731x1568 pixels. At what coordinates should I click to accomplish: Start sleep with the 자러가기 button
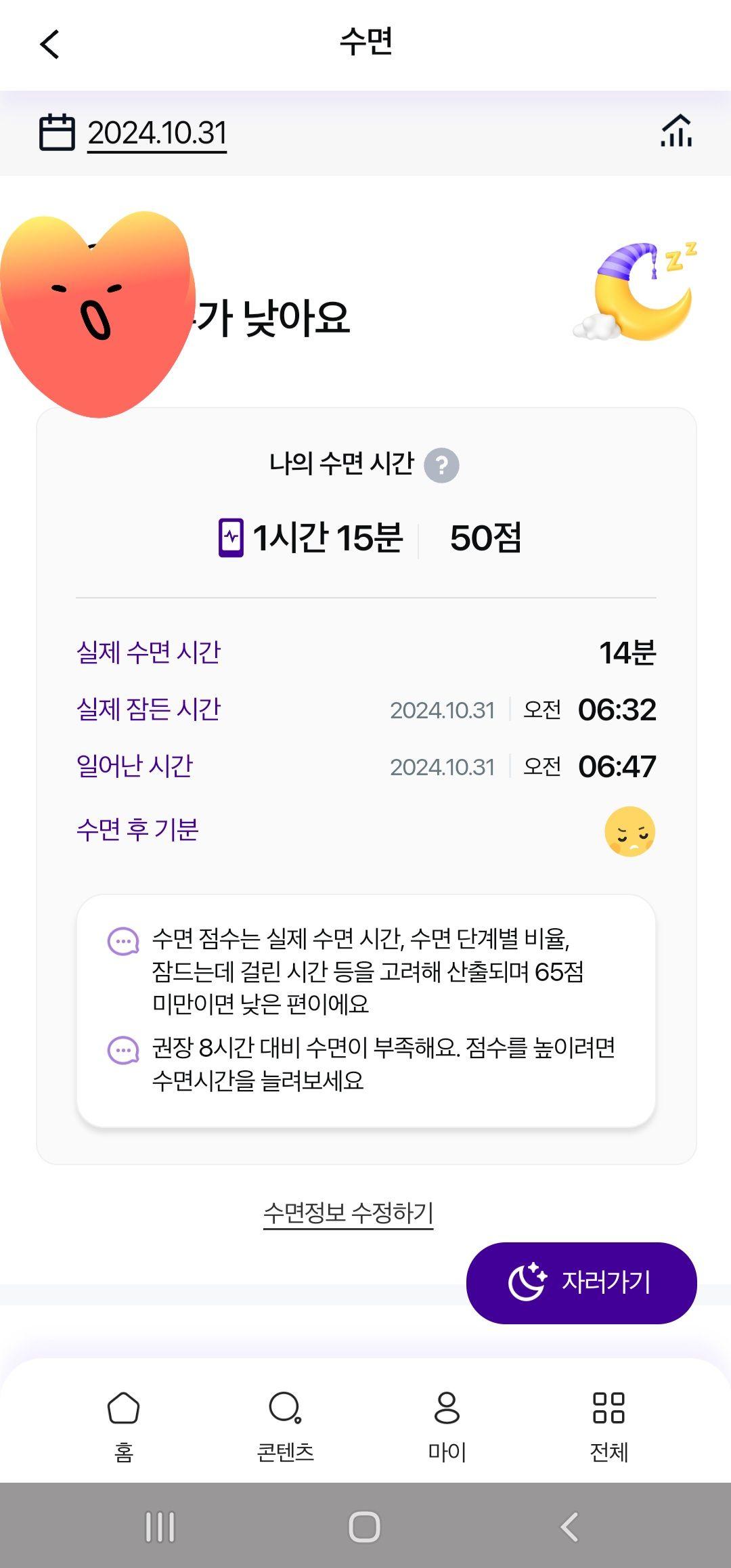(x=581, y=1282)
